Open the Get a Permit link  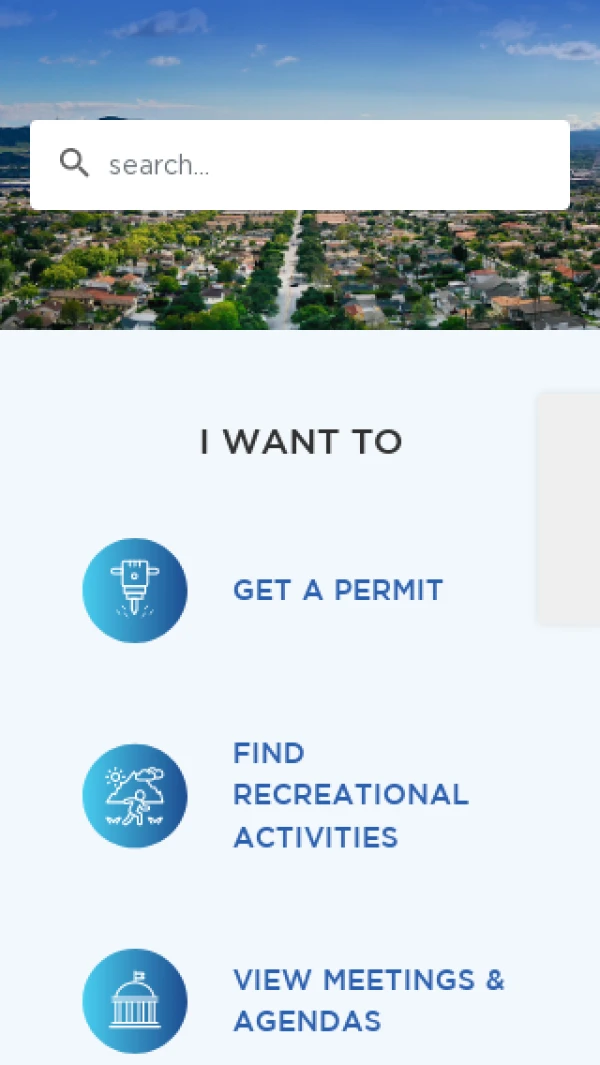pos(337,590)
